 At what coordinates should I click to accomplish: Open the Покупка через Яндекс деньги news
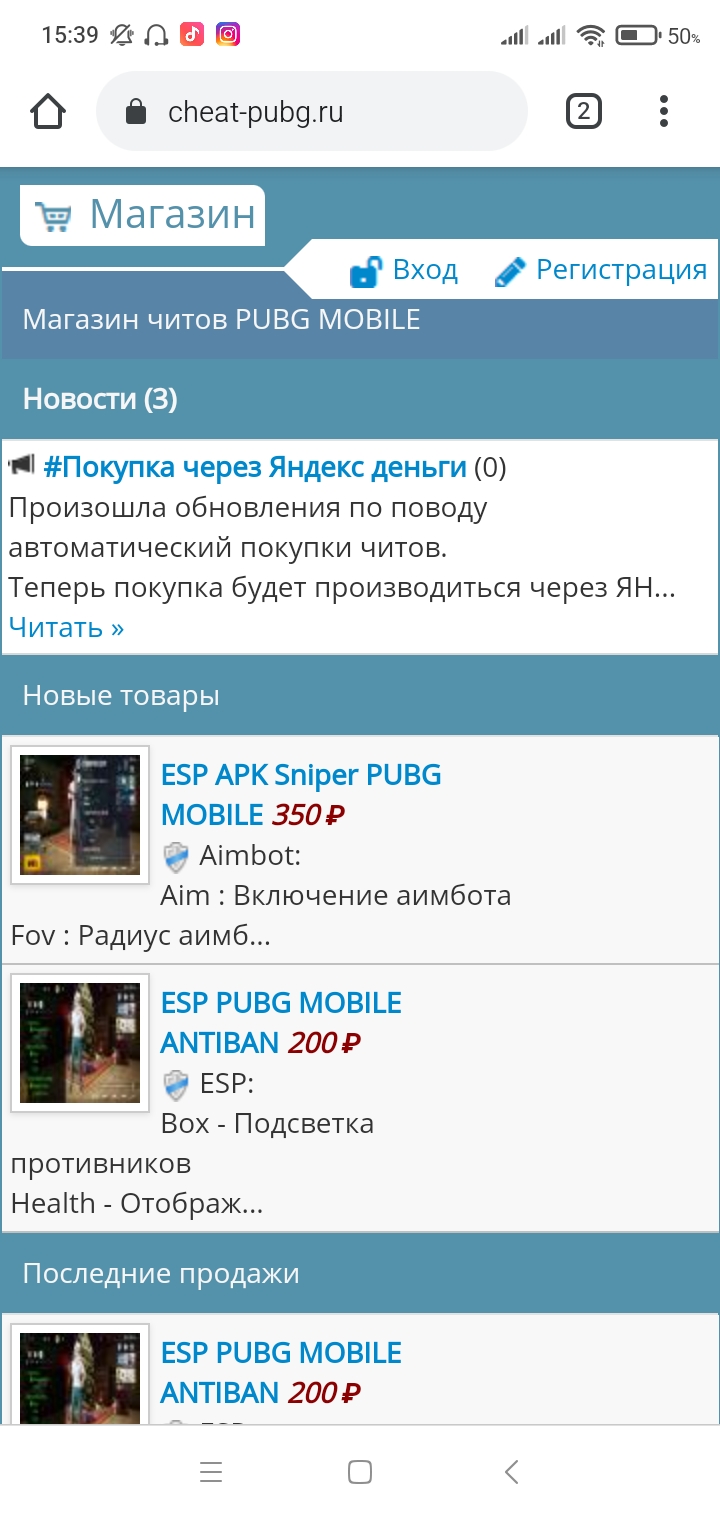[x=254, y=467]
